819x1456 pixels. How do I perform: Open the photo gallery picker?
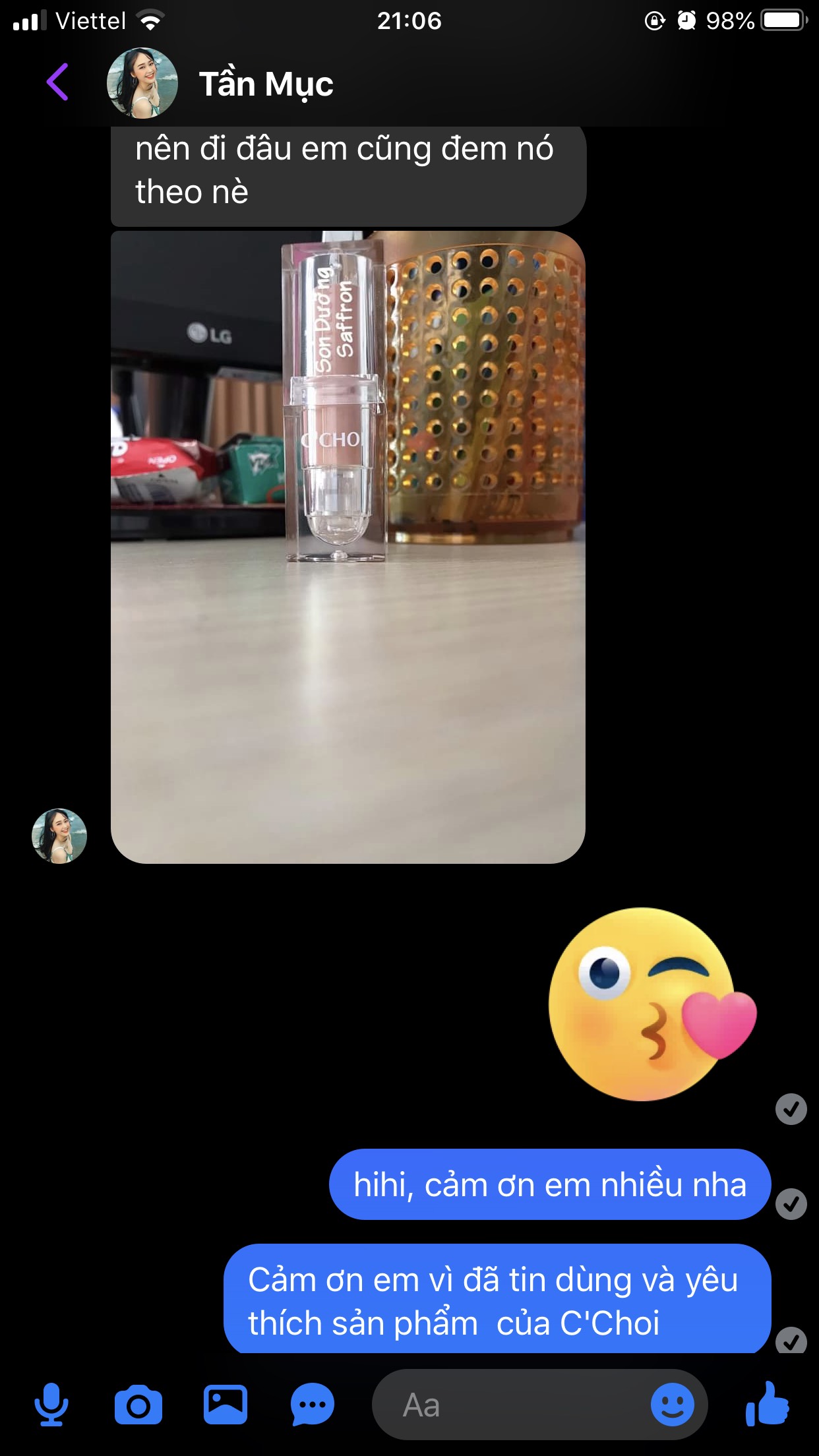click(x=226, y=1405)
